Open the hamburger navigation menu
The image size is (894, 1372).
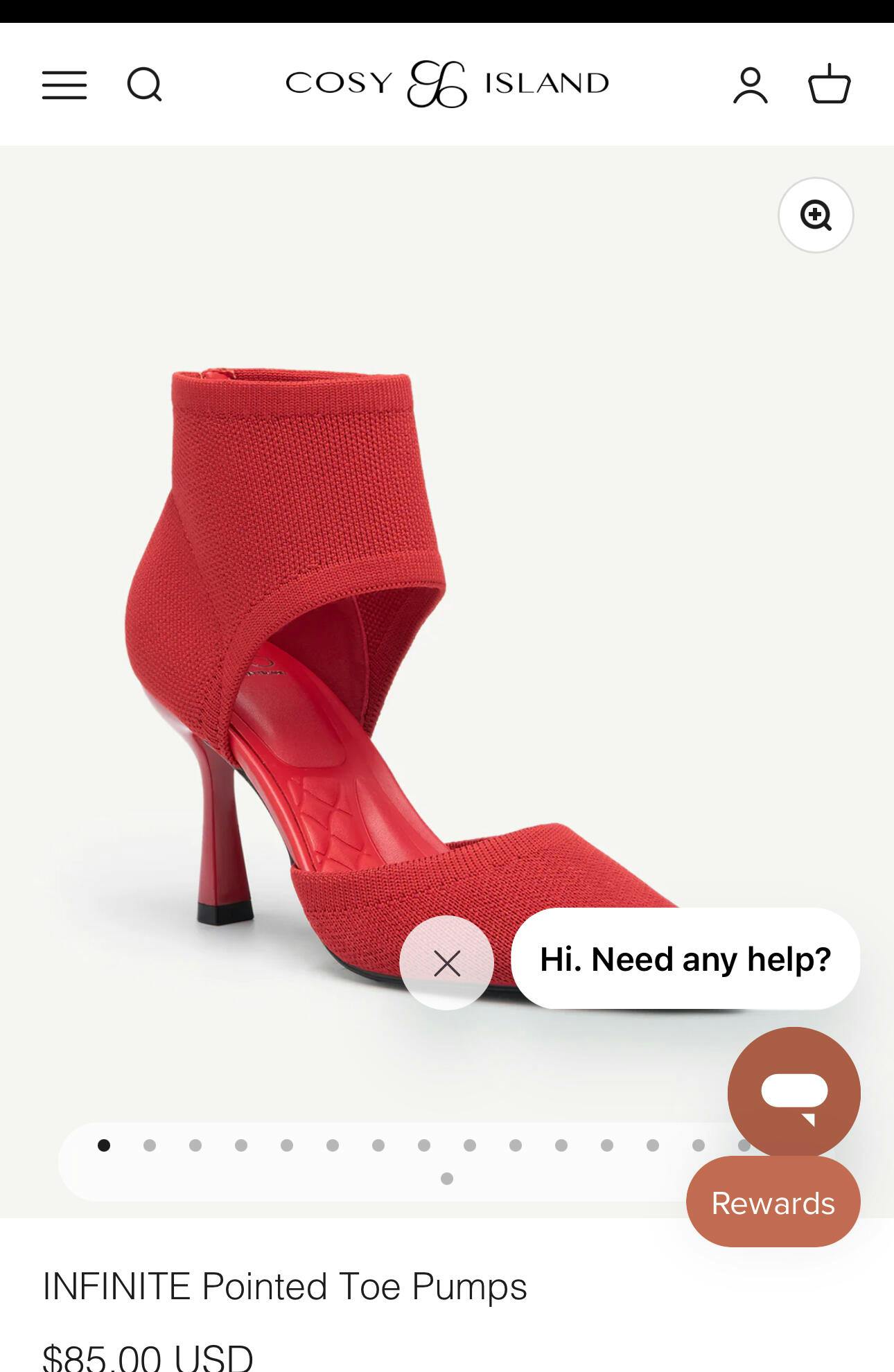64,85
